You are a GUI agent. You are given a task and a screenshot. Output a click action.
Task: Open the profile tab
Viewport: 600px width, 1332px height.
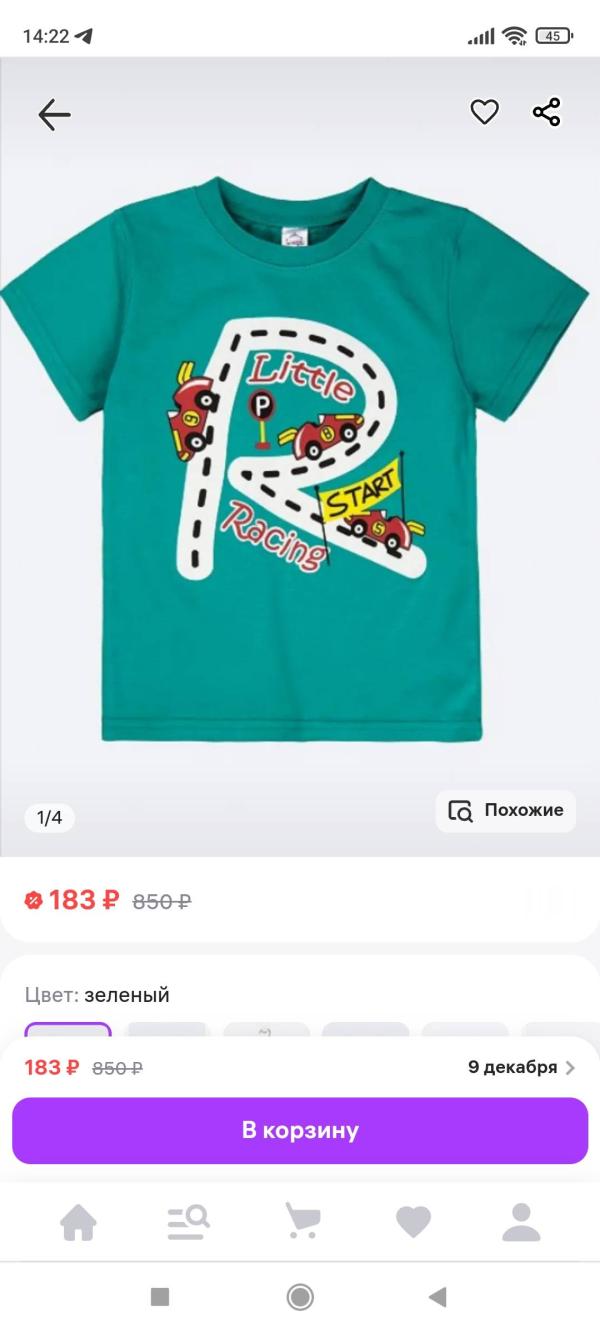tap(521, 1222)
